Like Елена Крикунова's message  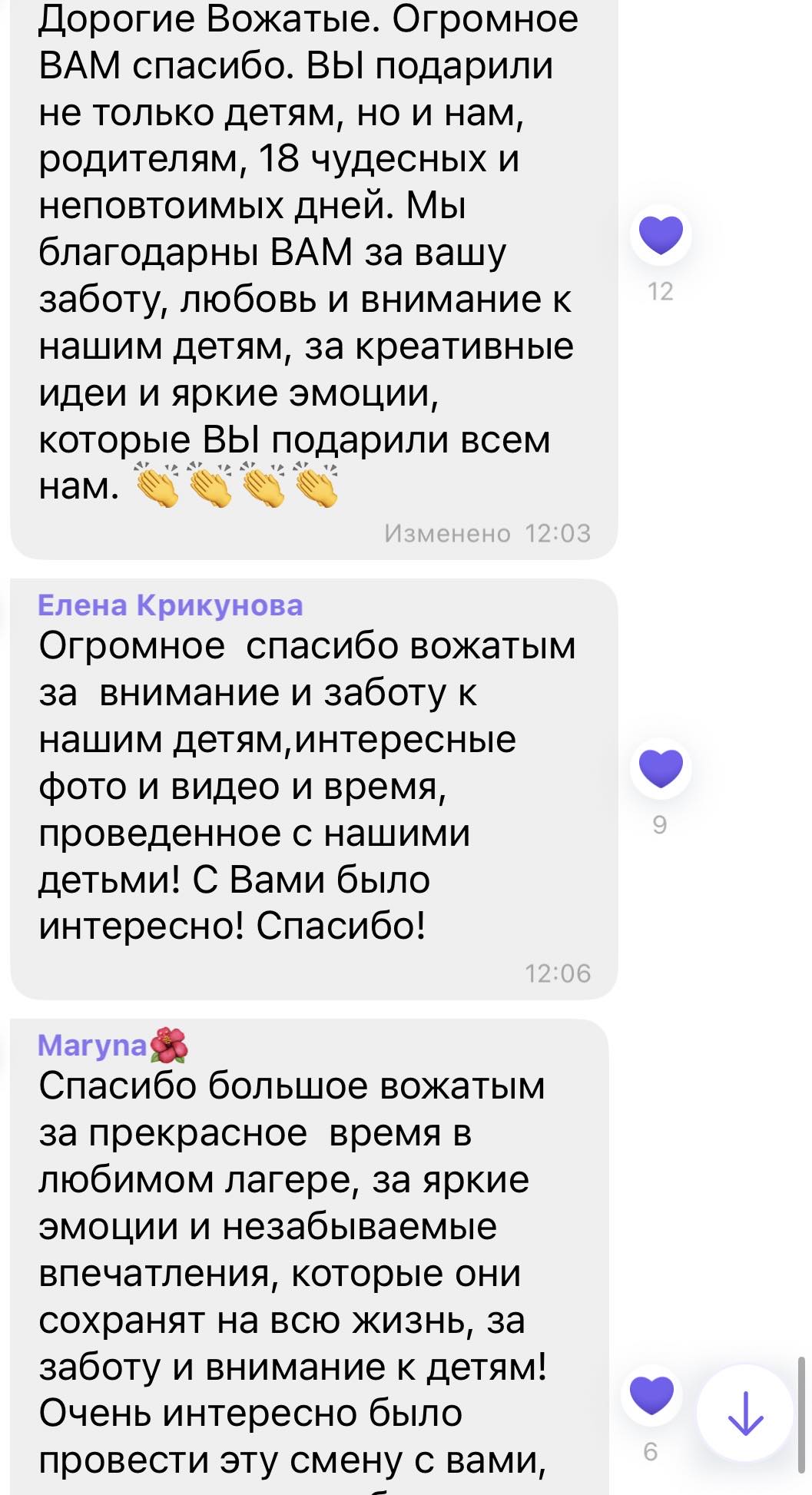pyautogui.click(x=661, y=768)
